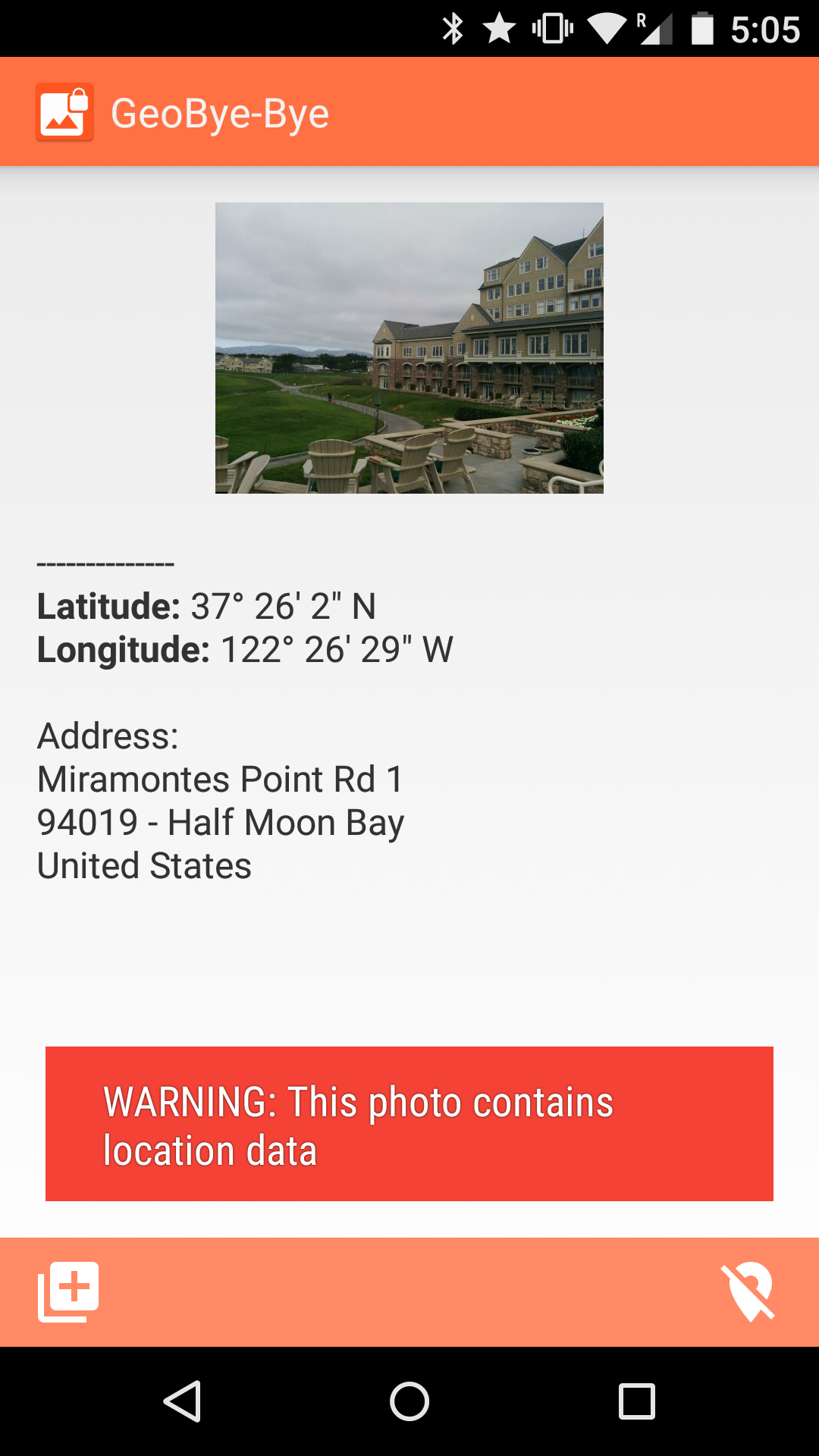
Task: Select the add photo icon
Action: pos(69,1292)
